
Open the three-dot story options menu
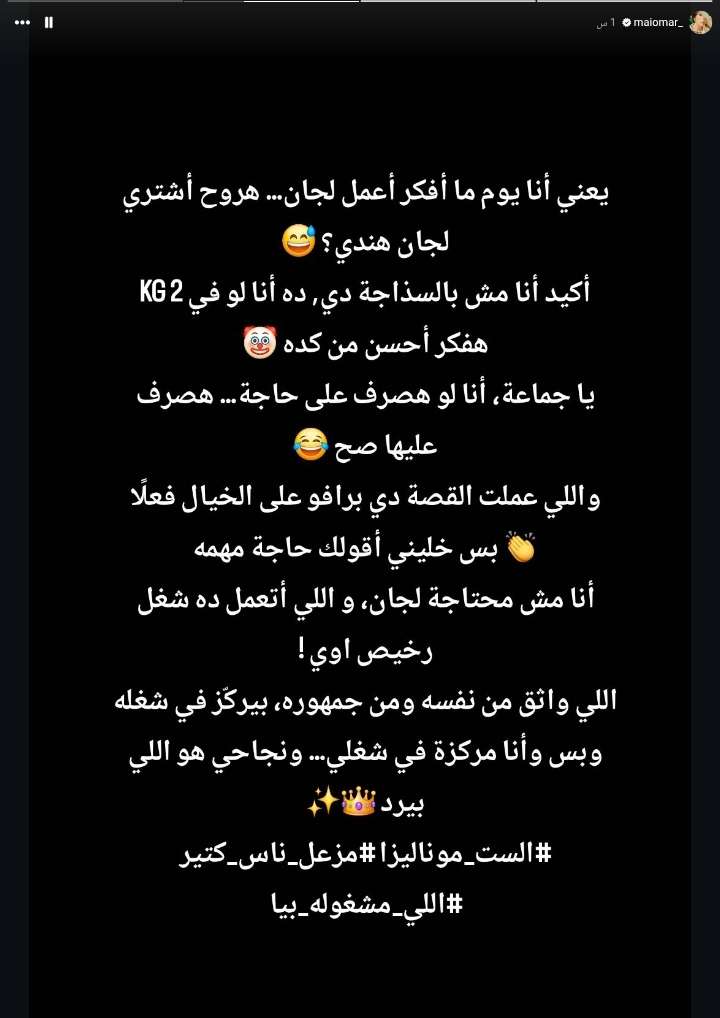(x=22, y=22)
